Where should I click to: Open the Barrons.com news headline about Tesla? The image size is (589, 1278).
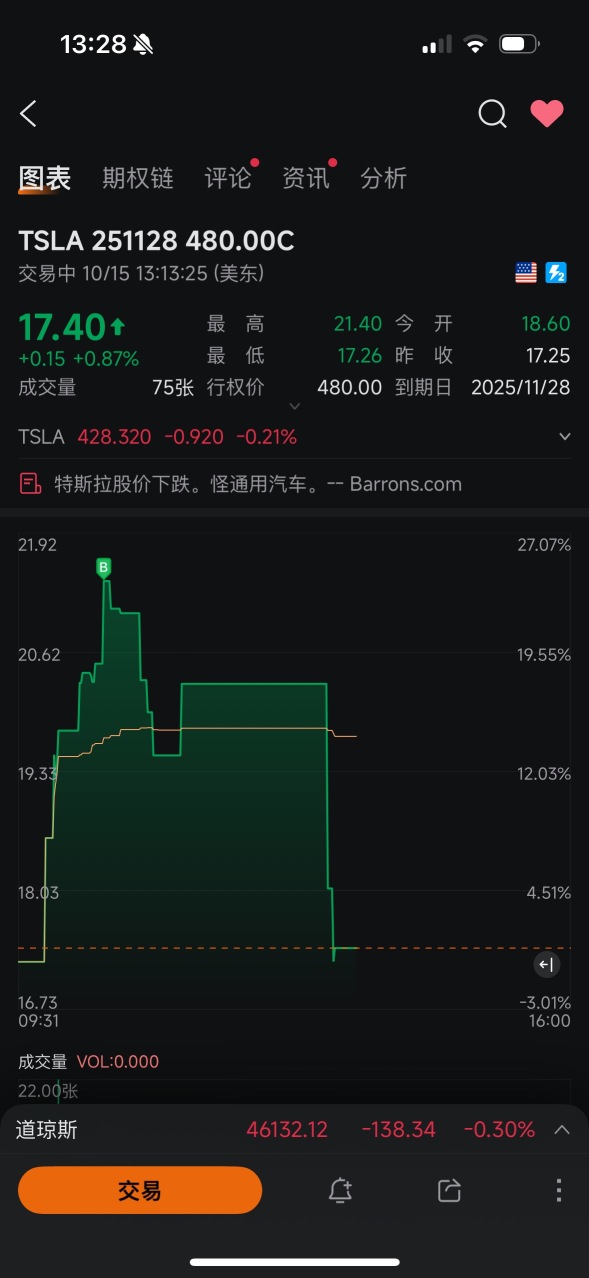point(241,484)
